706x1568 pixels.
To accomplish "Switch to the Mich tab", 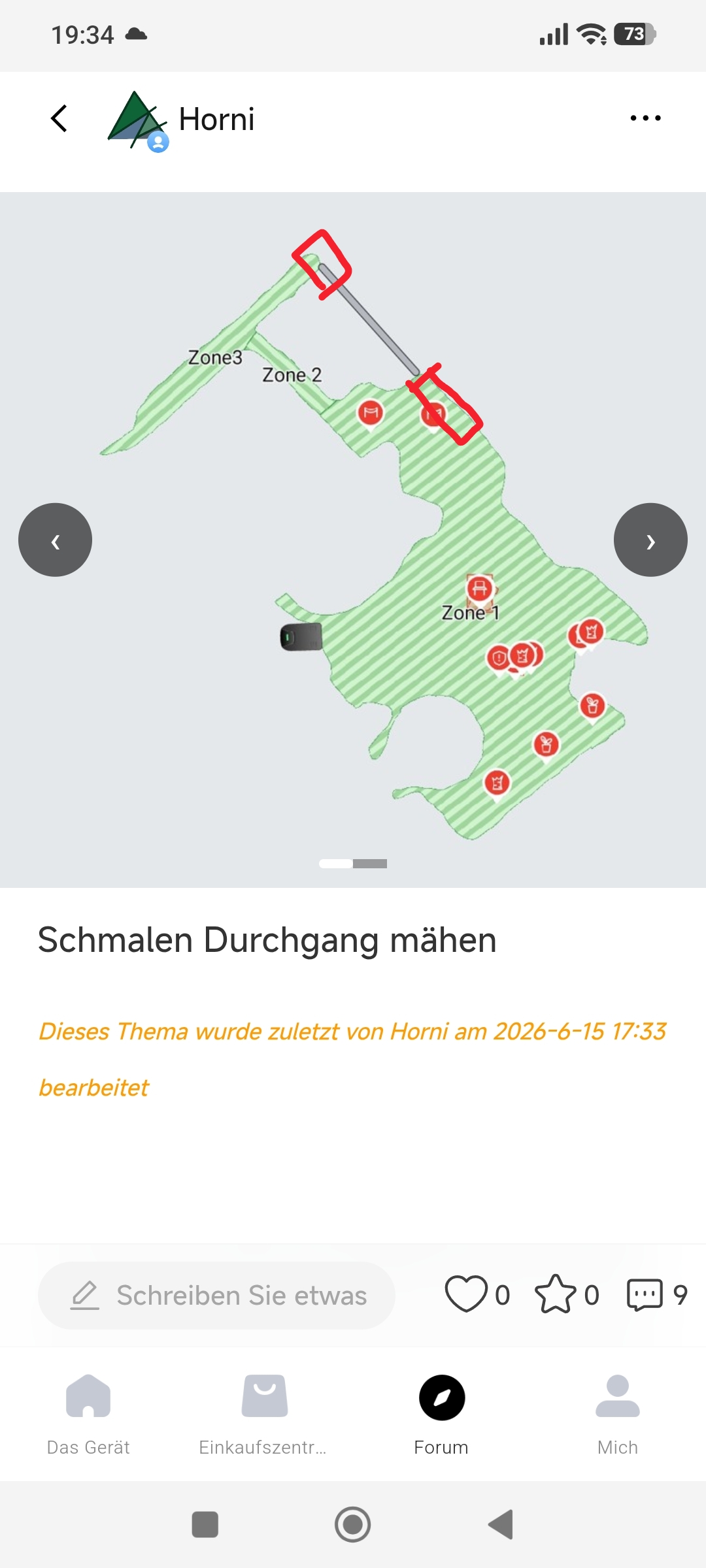I will [x=618, y=1414].
